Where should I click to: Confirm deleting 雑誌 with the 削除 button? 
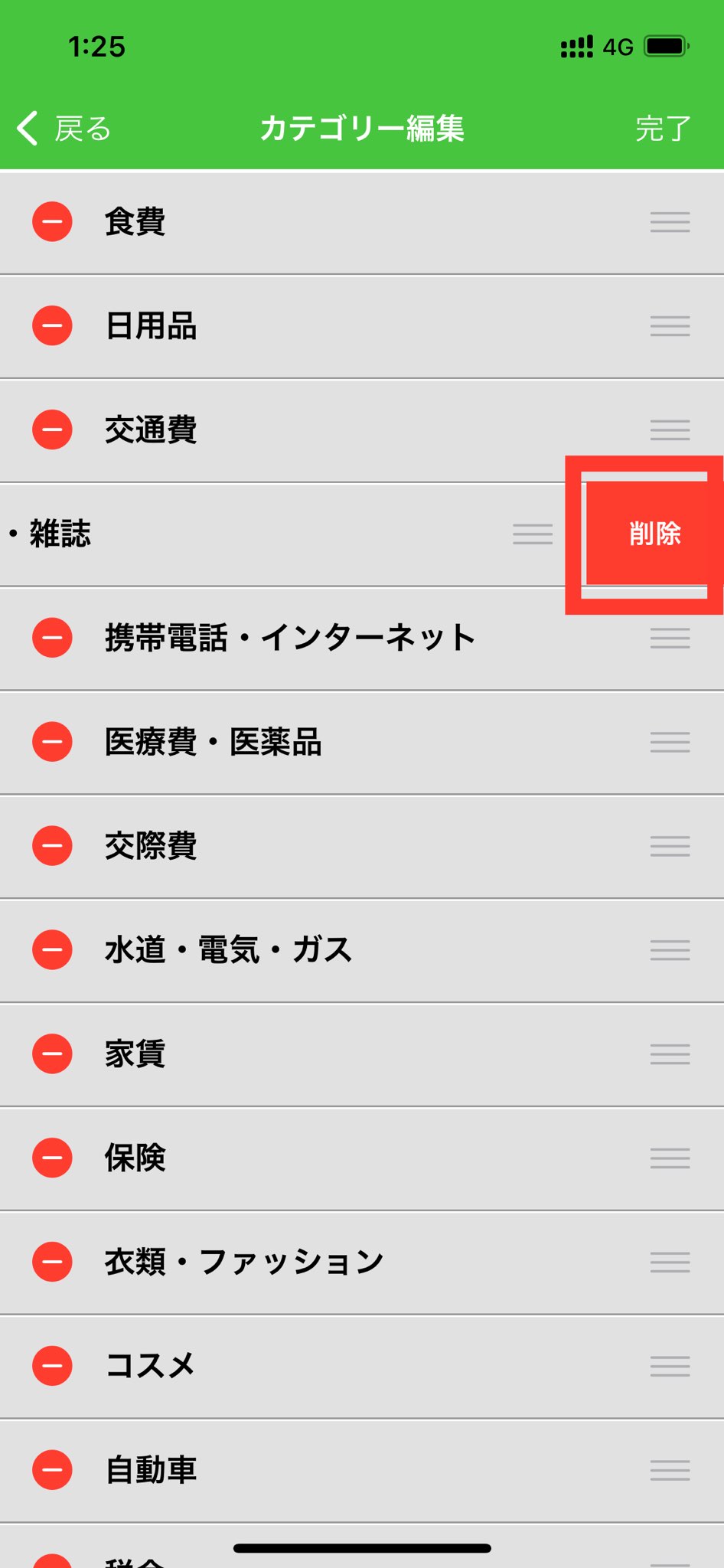click(654, 534)
